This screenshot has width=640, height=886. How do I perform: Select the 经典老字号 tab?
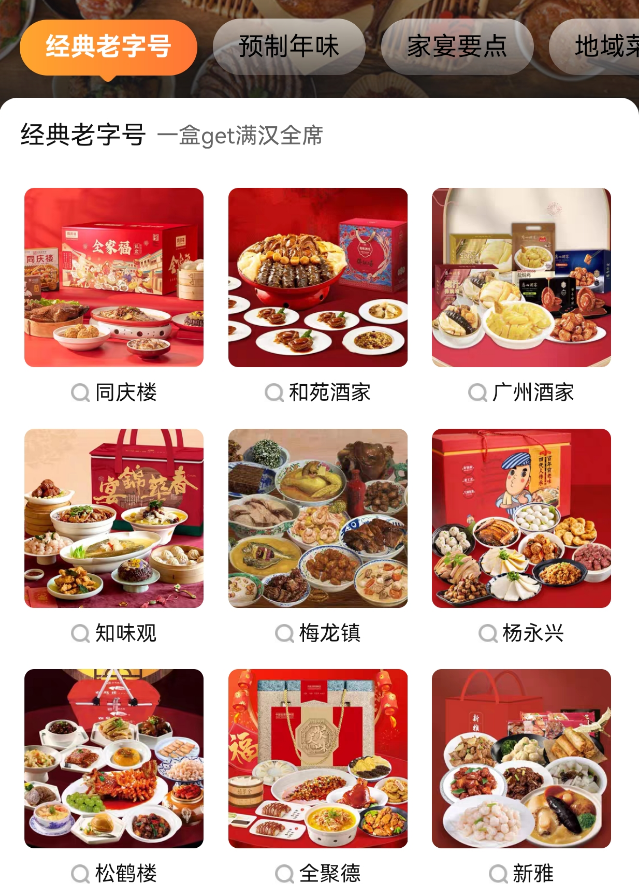[x=108, y=47]
